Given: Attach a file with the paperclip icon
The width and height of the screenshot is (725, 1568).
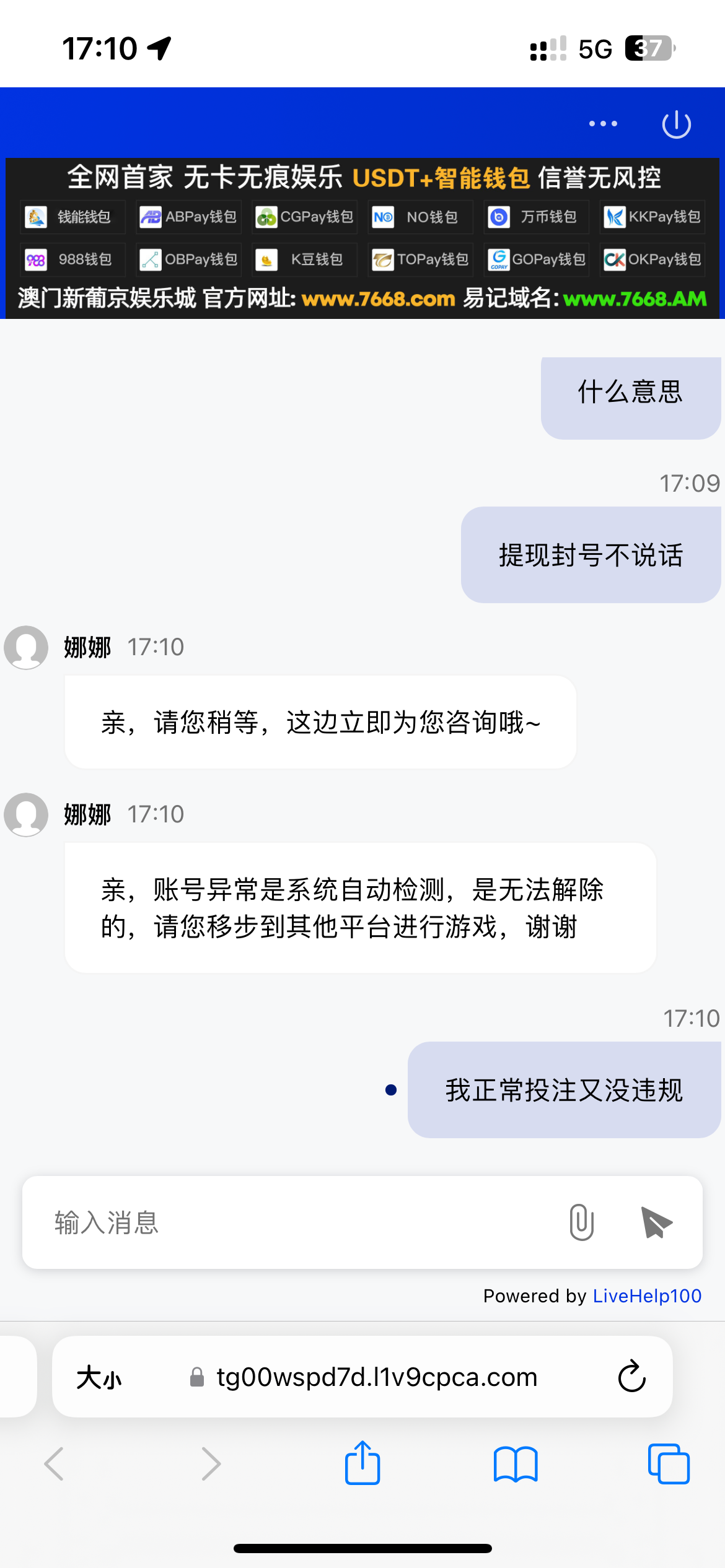Looking at the screenshot, I should pos(581,1222).
